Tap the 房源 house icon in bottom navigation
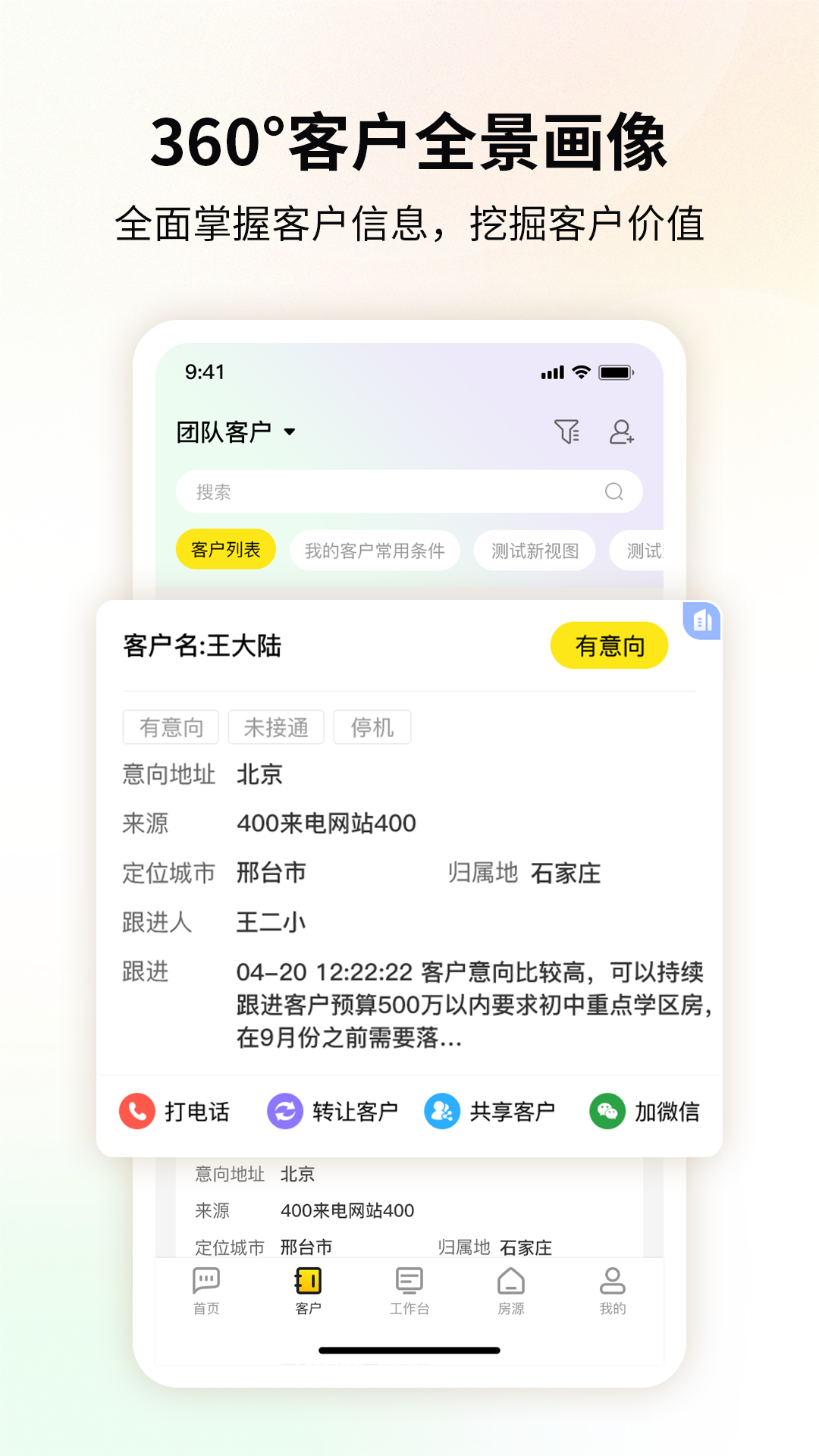 [510, 1289]
